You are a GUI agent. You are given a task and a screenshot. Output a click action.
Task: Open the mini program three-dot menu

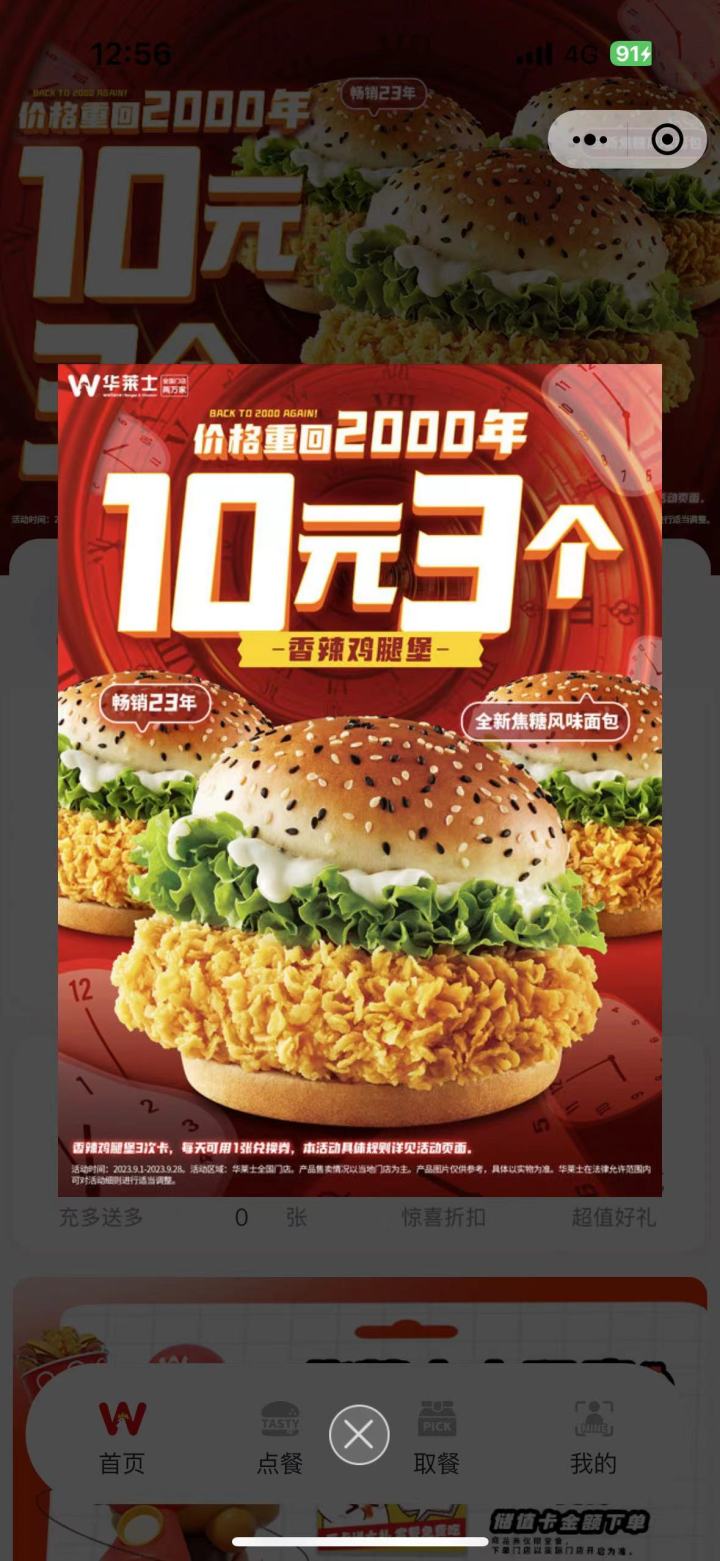pos(589,140)
